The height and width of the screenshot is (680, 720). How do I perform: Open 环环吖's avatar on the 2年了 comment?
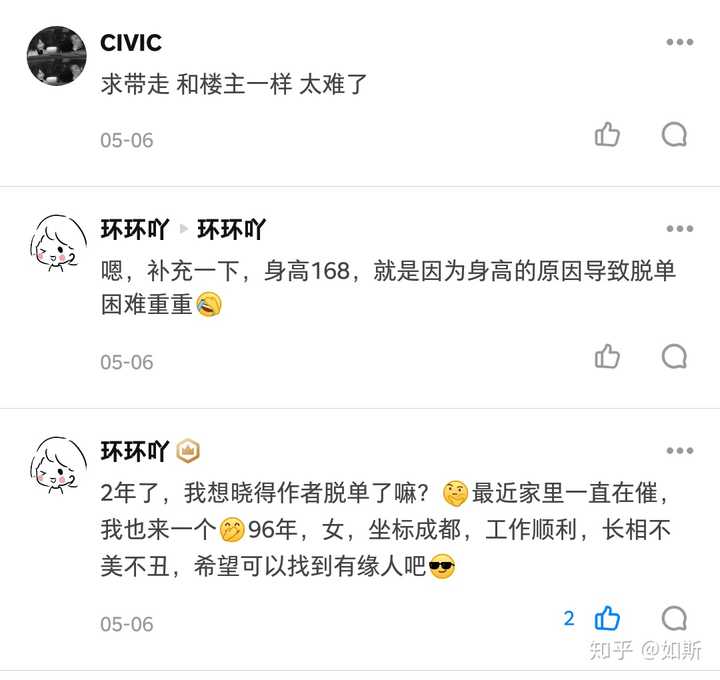coord(56,466)
